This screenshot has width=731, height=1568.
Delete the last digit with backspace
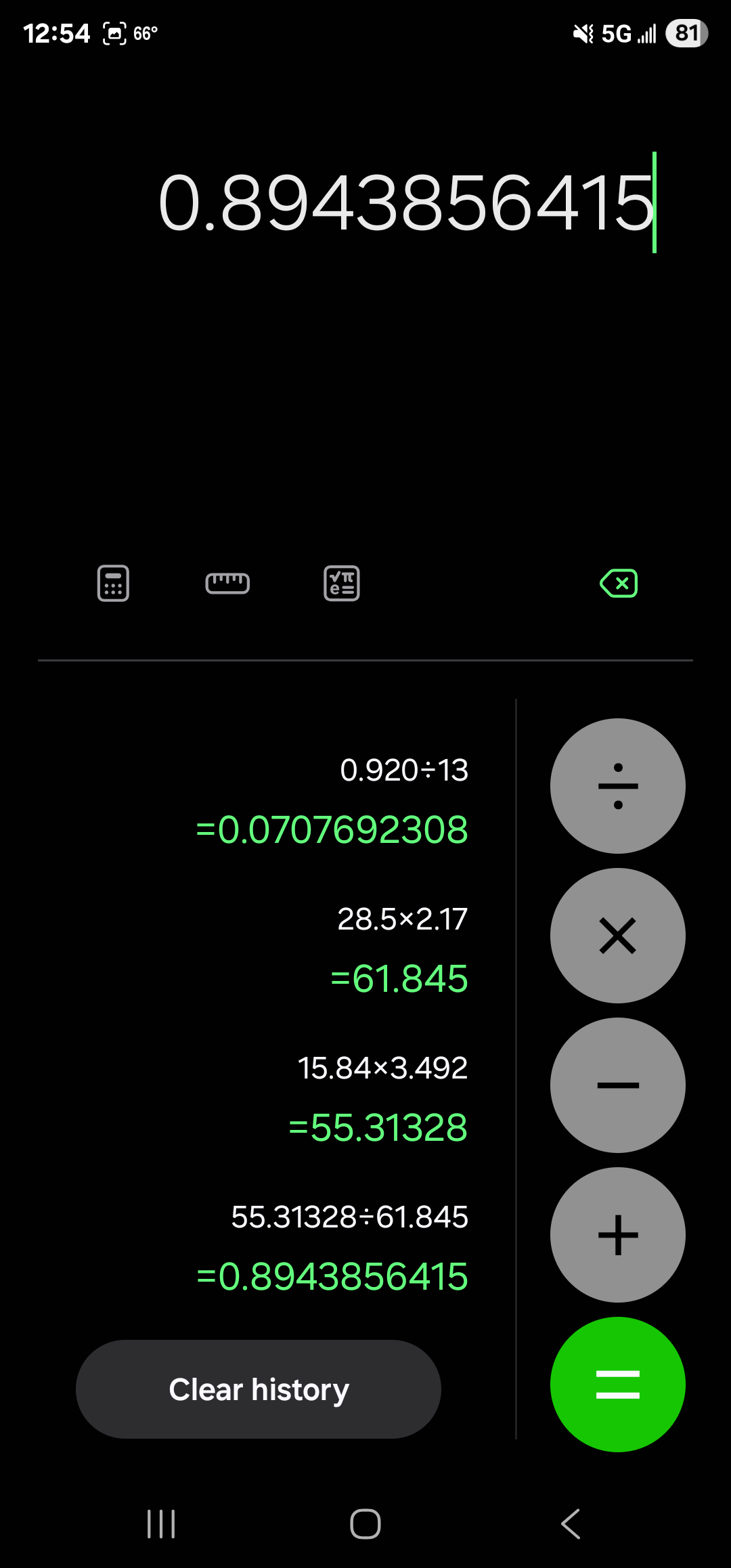coord(619,583)
